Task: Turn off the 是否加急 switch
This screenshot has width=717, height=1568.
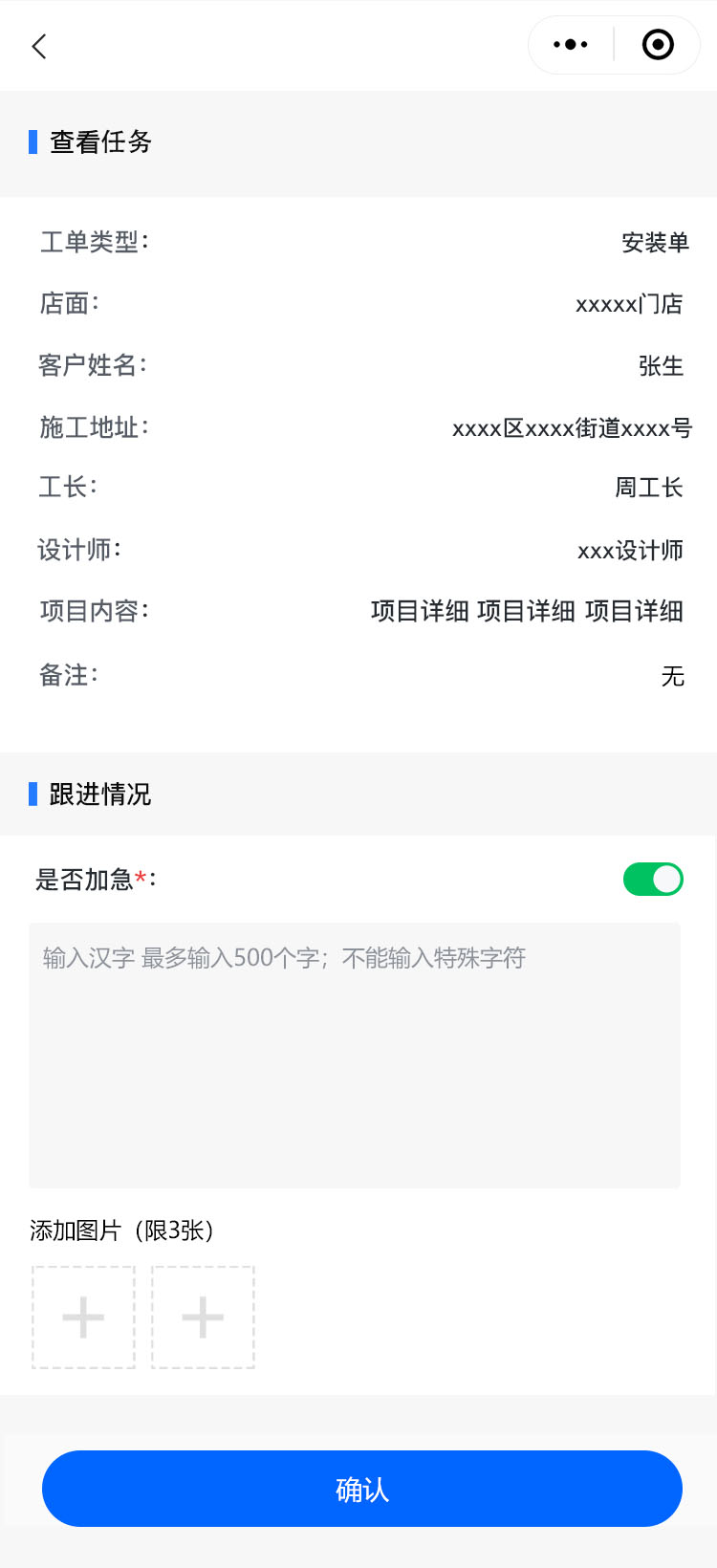Action: (x=653, y=879)
